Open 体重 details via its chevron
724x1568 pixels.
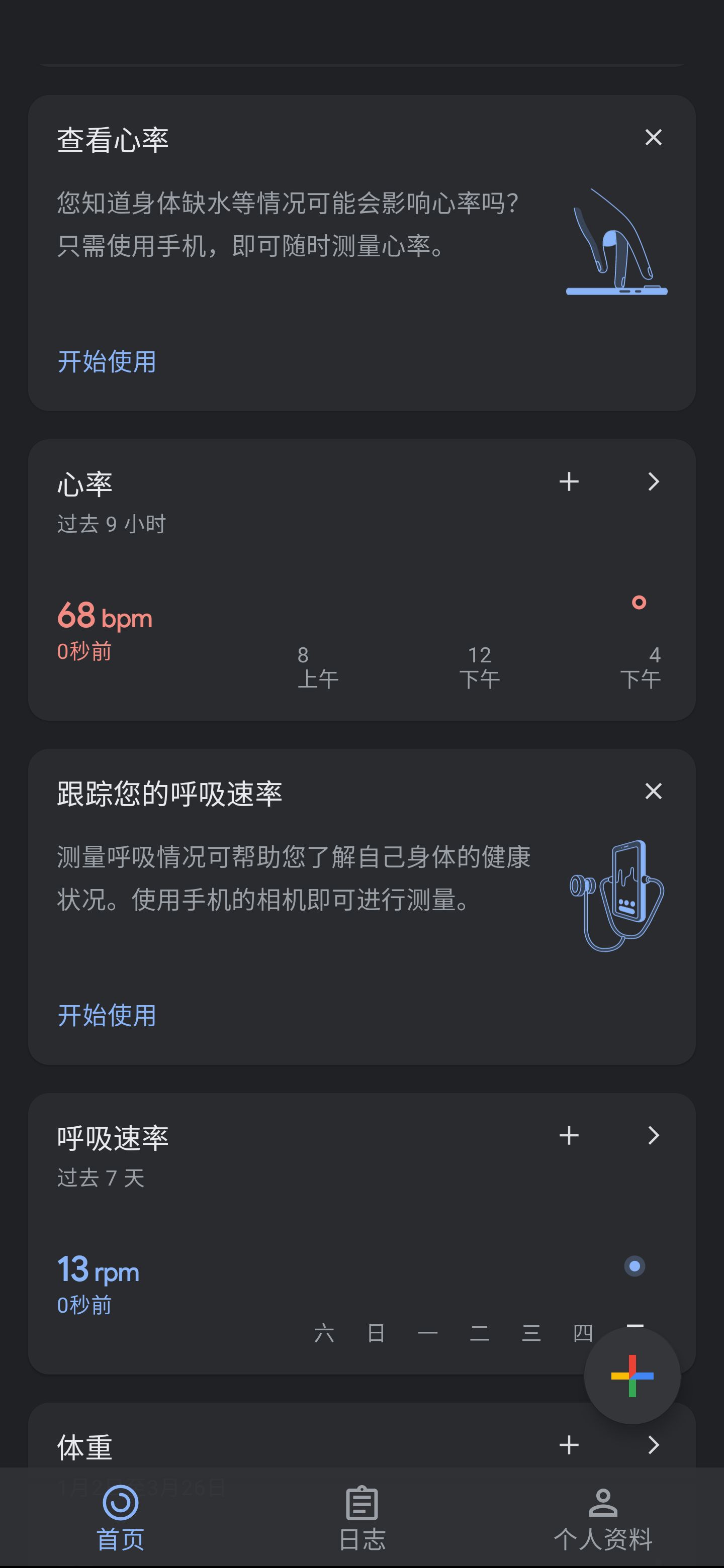653,1444
